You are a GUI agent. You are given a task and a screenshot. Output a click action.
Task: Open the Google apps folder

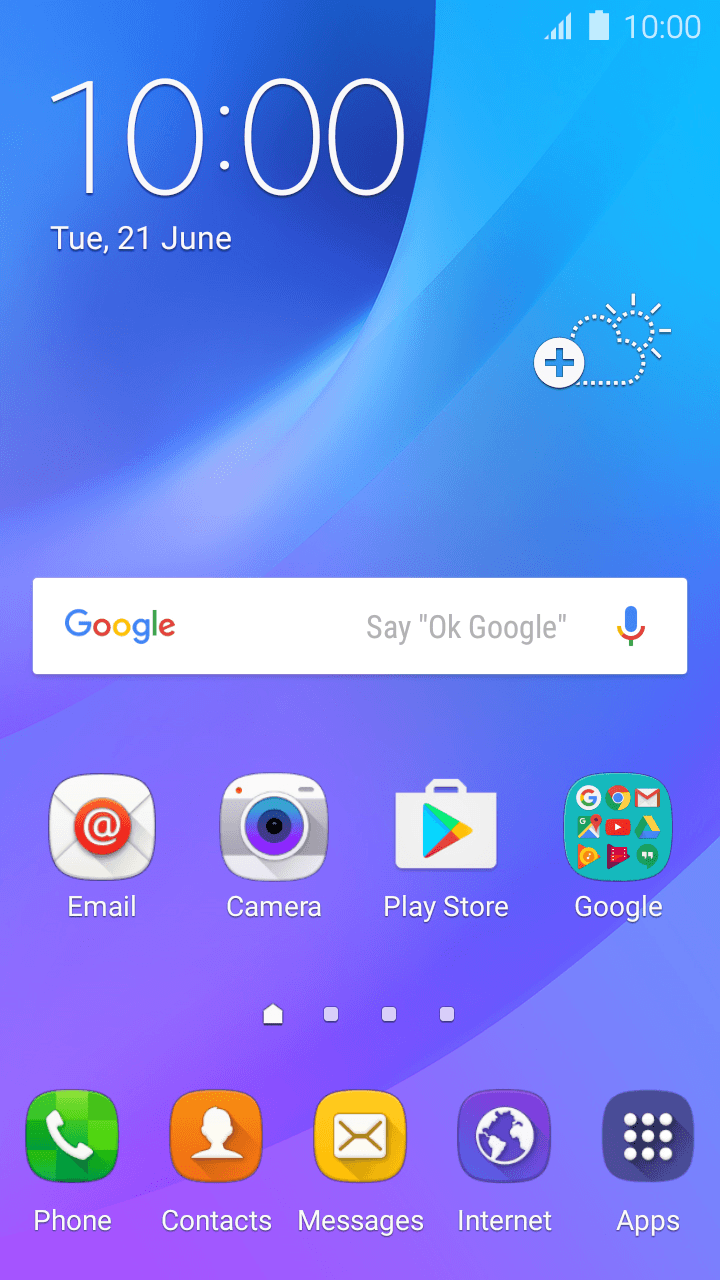click(x=618, y=827)
